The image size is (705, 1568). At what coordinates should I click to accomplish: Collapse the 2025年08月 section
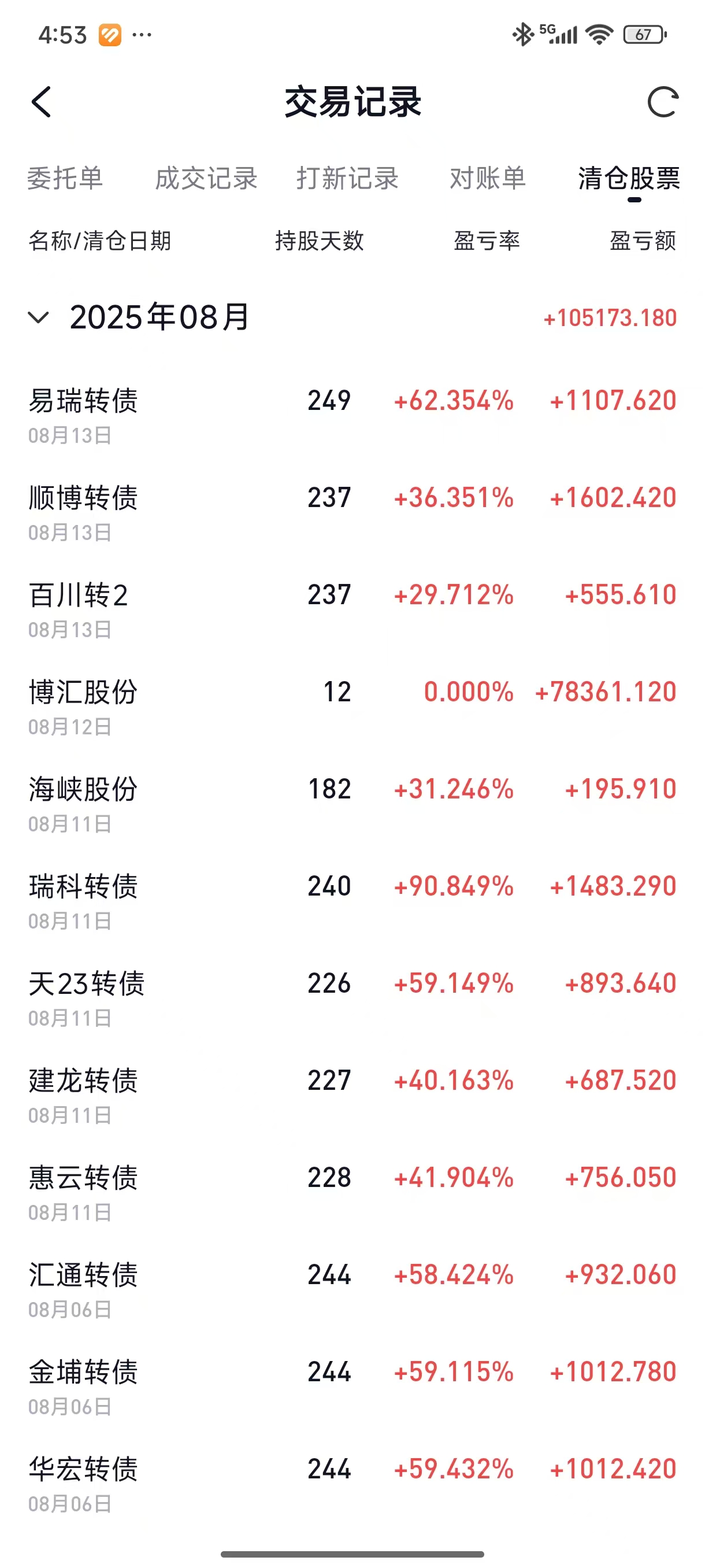(39, 317)
